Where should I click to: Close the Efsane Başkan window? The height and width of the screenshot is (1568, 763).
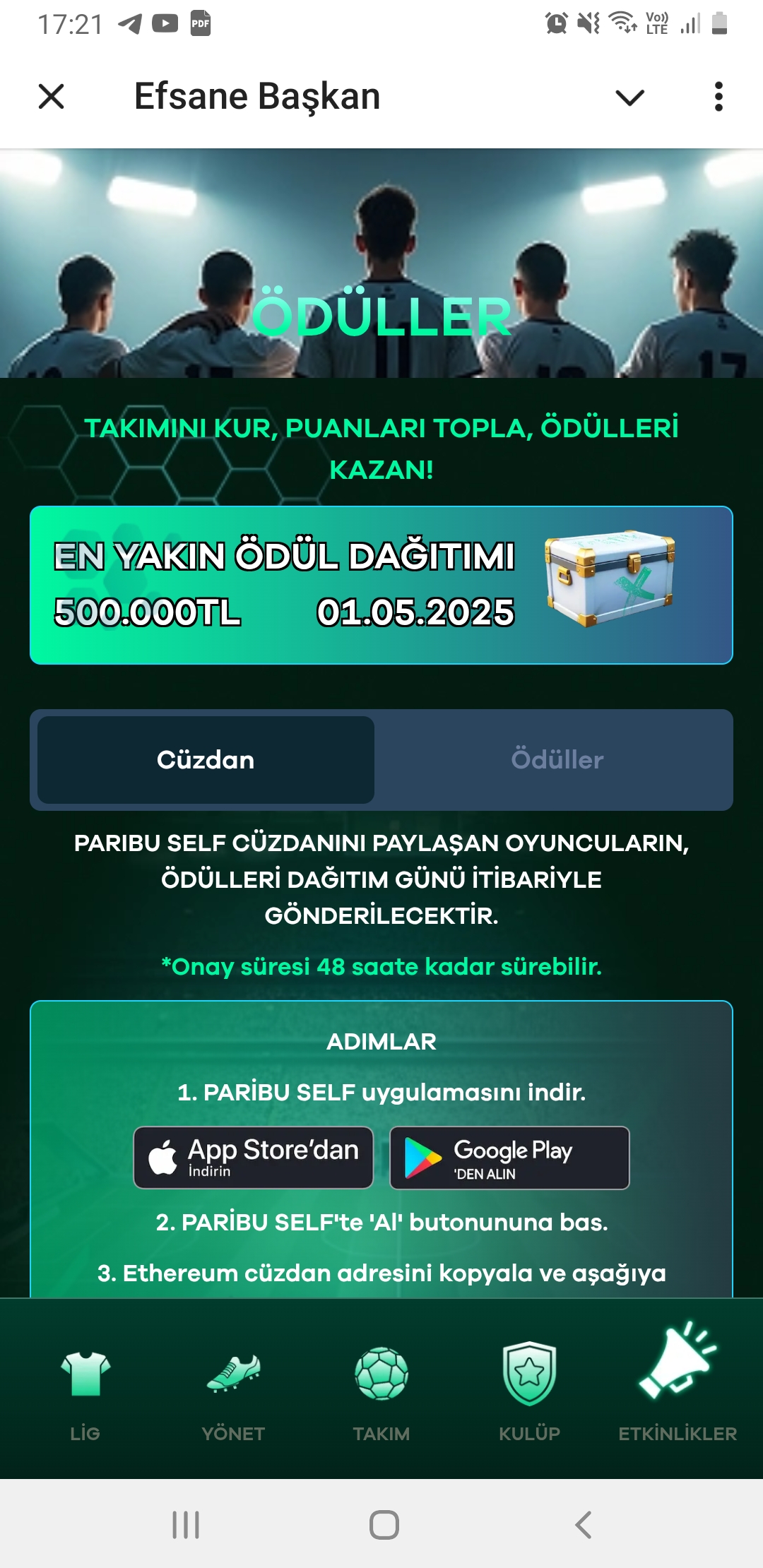[51, 97]
